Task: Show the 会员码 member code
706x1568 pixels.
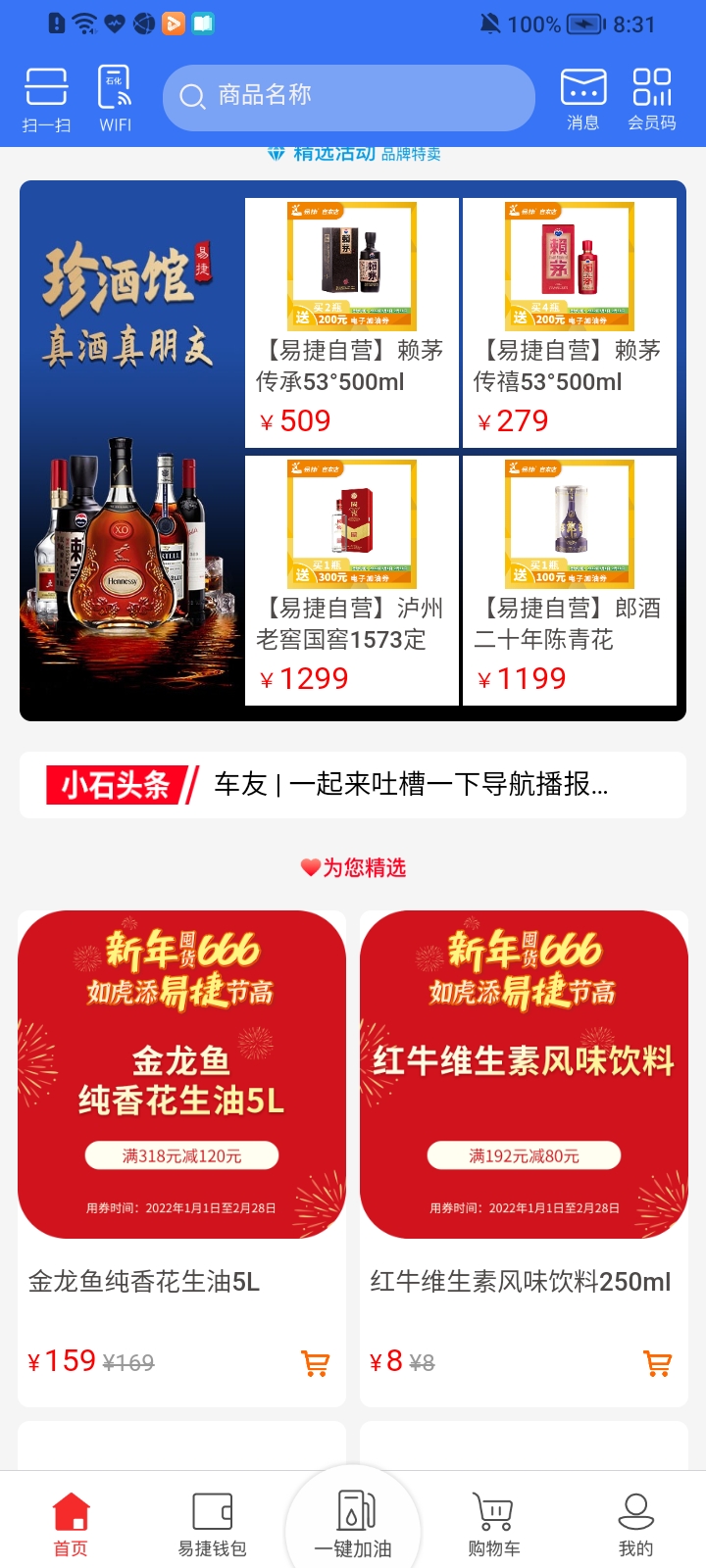Action: [x=652, y=96]
